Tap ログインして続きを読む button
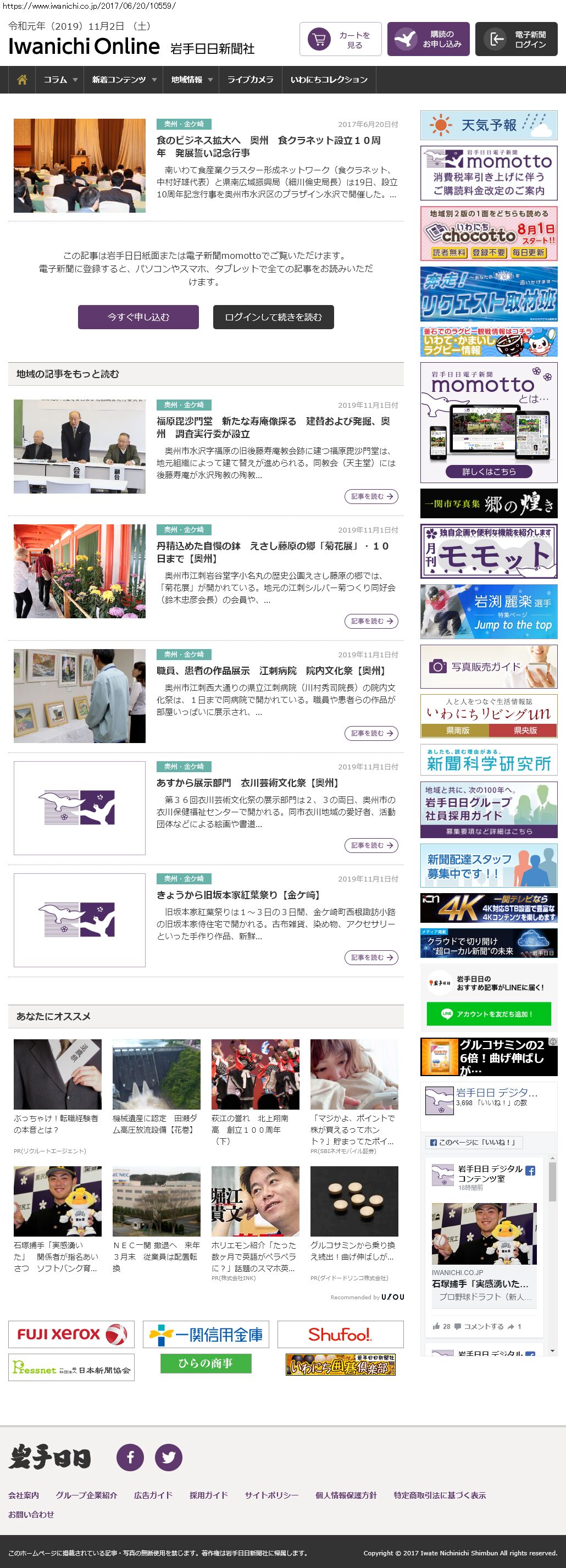 point(273,317)
